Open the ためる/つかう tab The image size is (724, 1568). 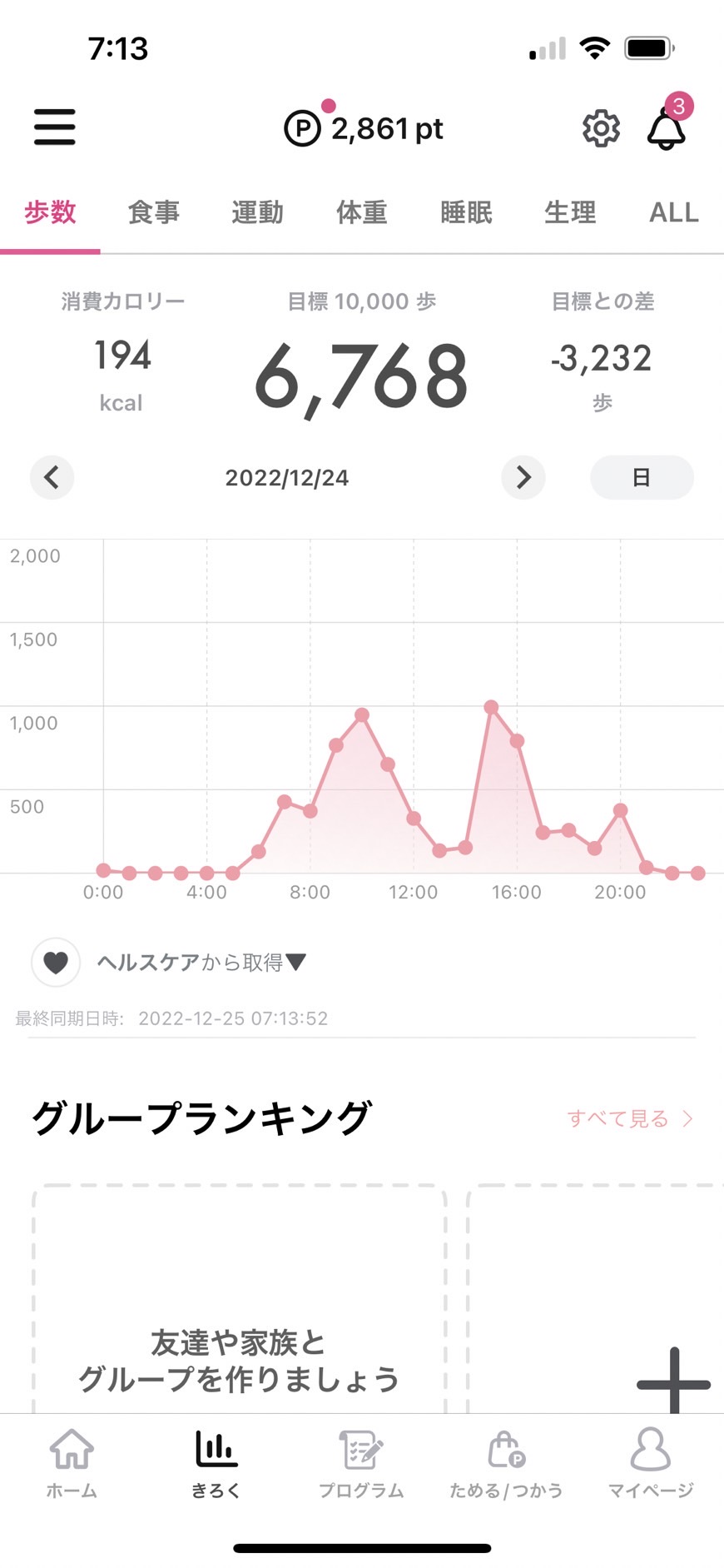coord(506,1463)
